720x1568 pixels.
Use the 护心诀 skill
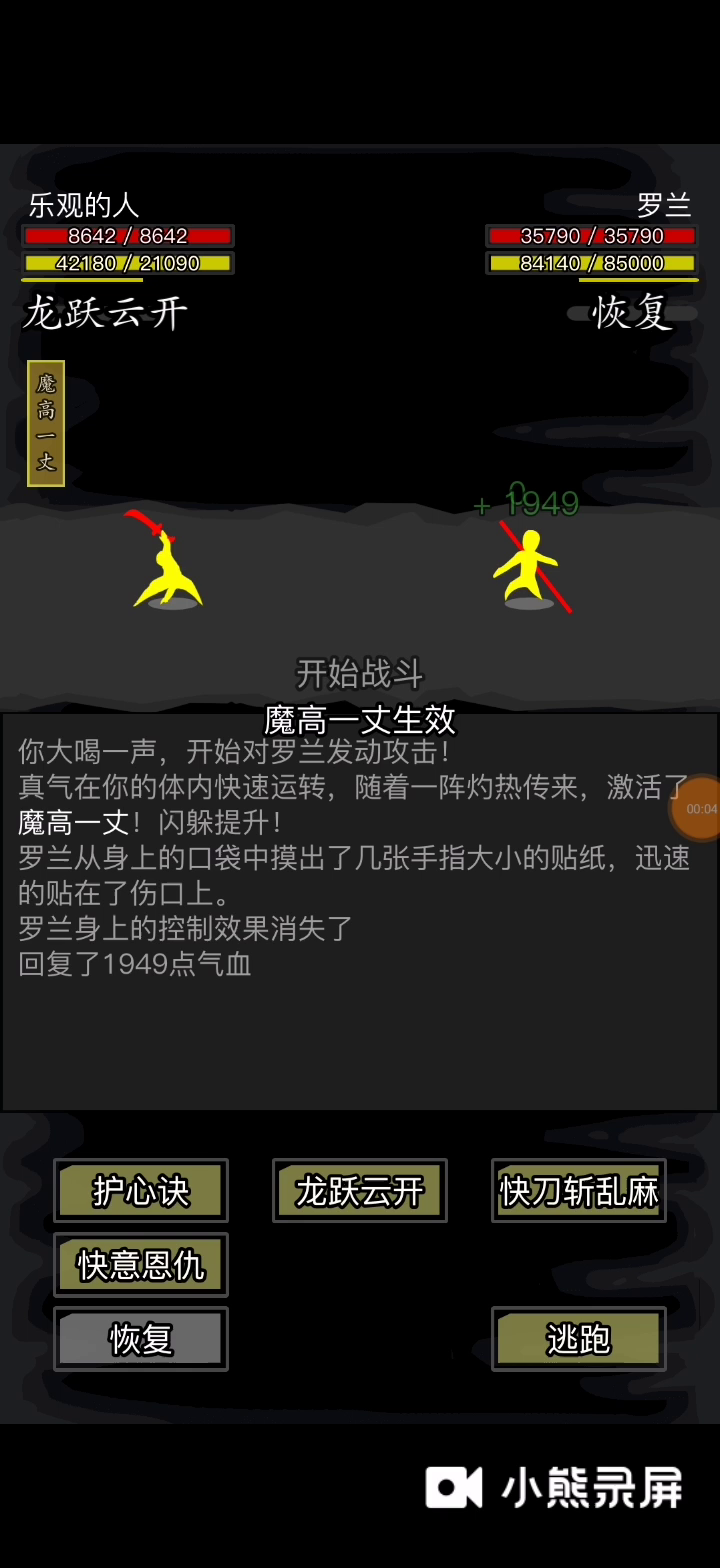coord(141,1190)
